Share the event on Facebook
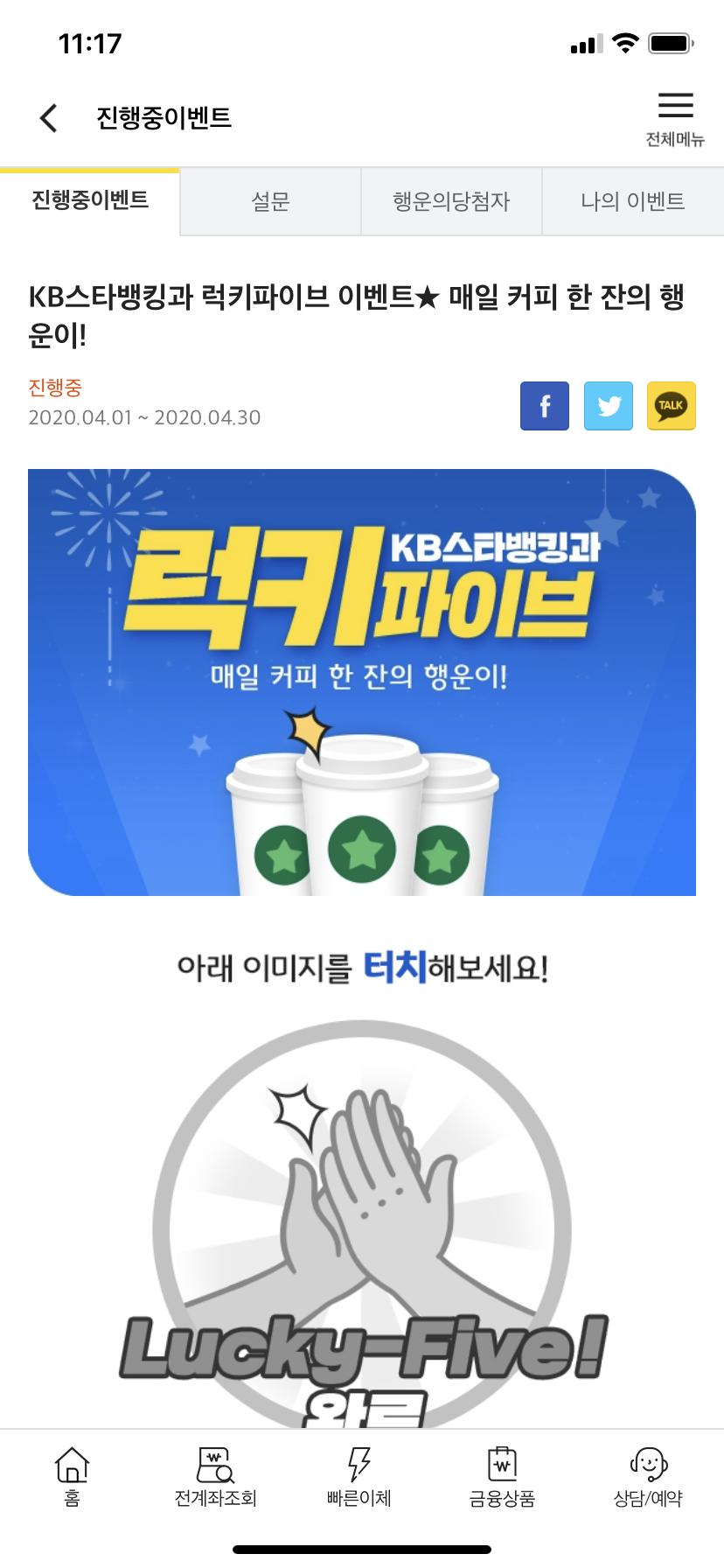Screen dimensions: 724x1568 click(545, 406)
